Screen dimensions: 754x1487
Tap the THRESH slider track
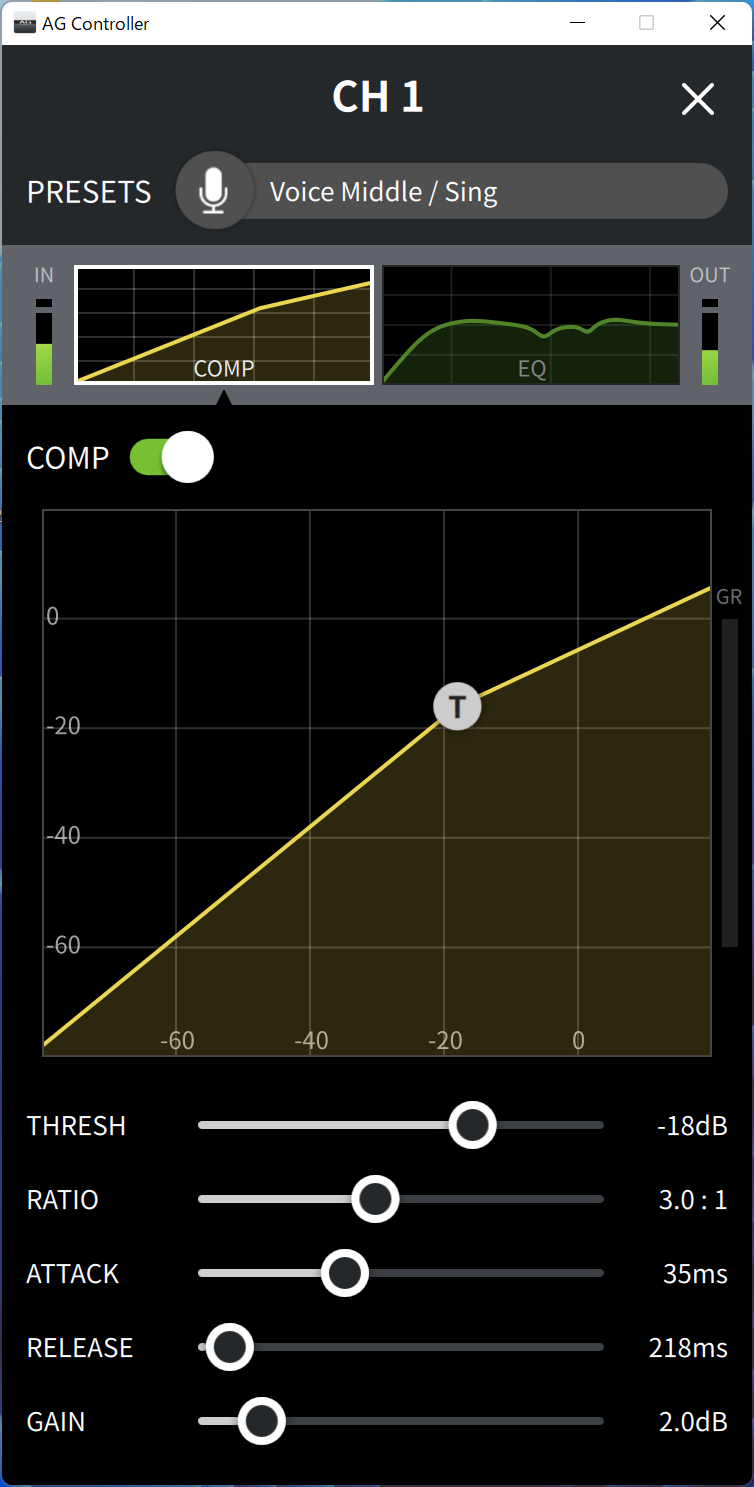[401, 1125]
